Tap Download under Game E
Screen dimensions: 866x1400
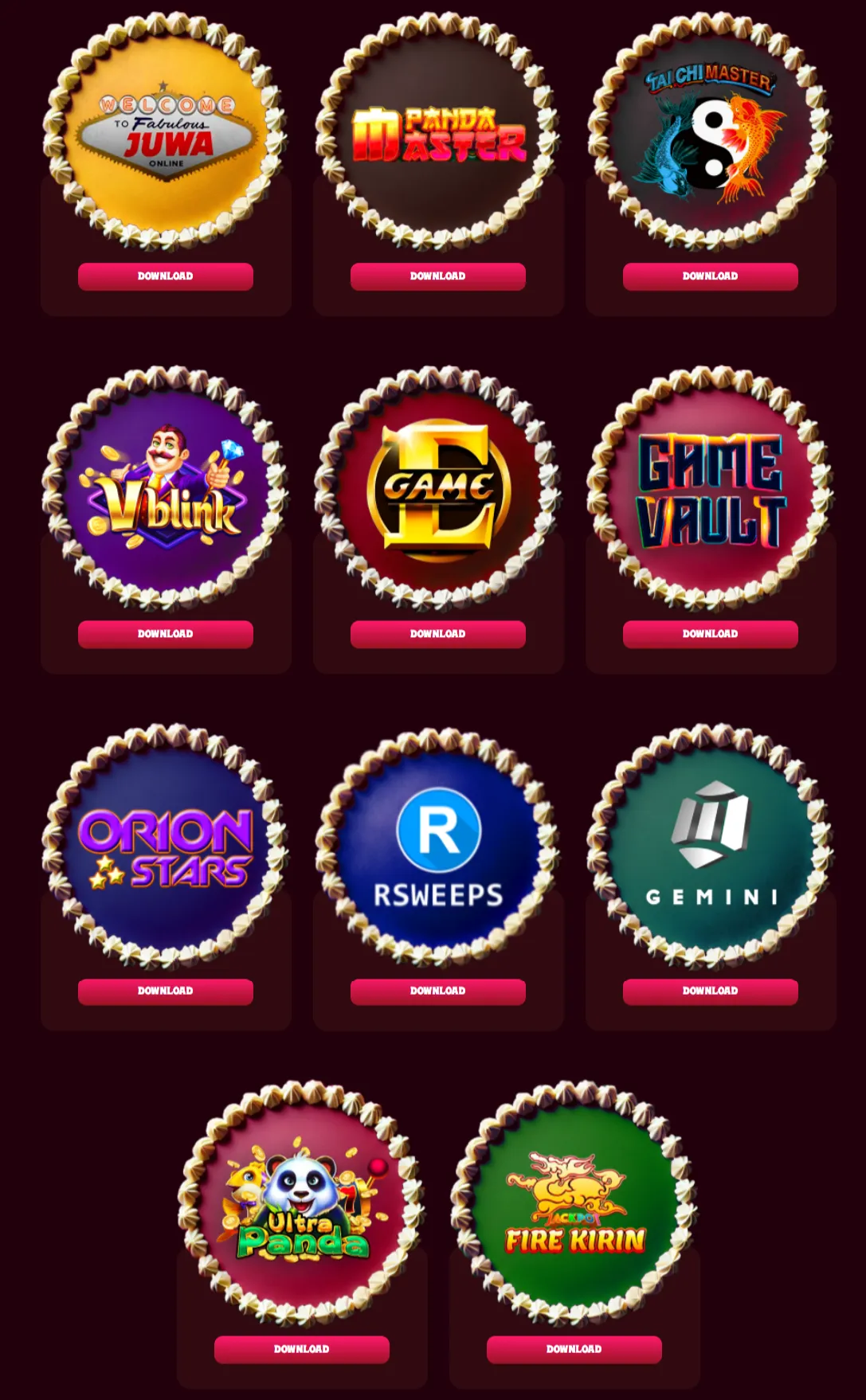pos(438,634)
